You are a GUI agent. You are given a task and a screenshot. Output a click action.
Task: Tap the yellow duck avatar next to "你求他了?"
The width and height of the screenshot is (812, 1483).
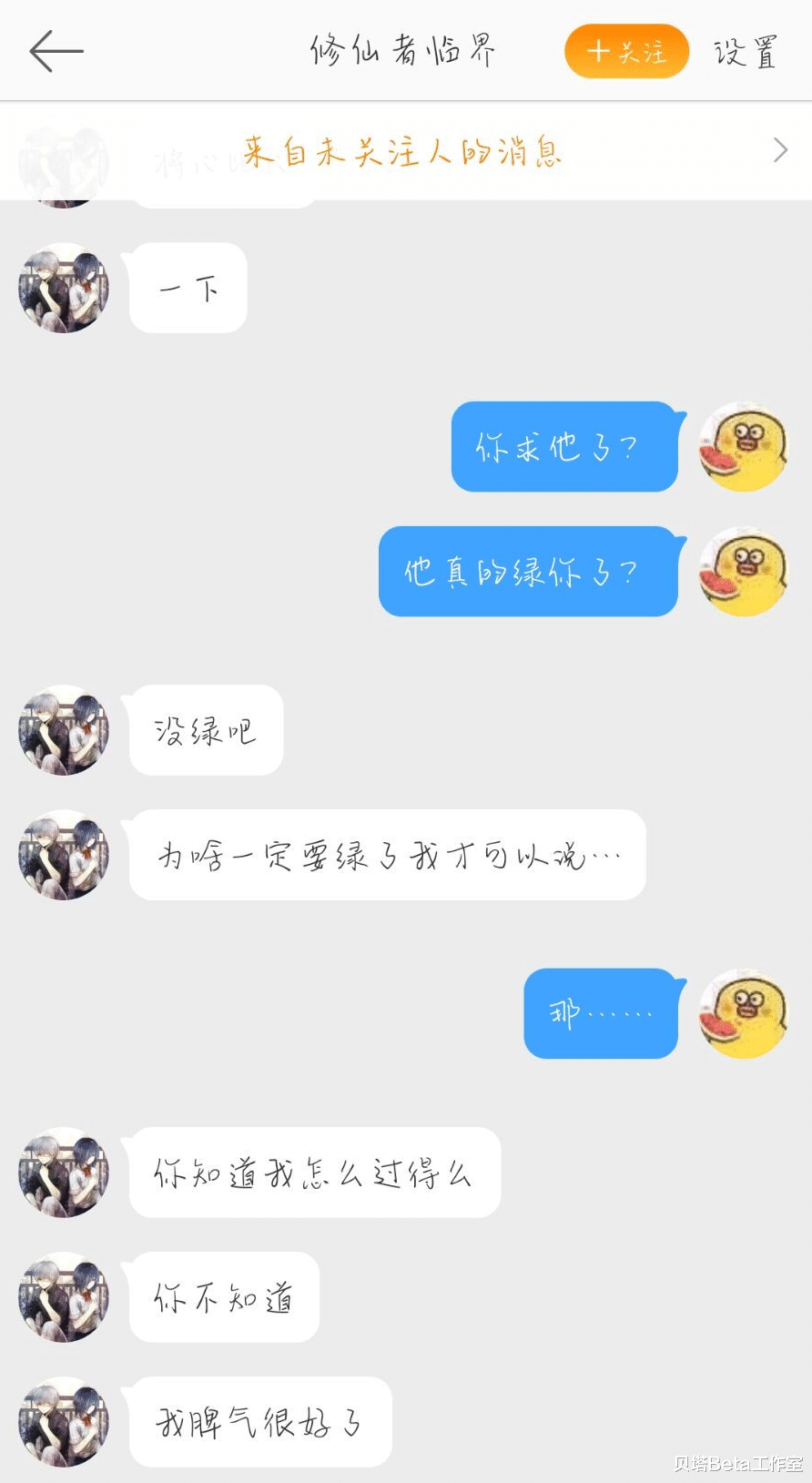pyautogui.click(x=744, y=447)
